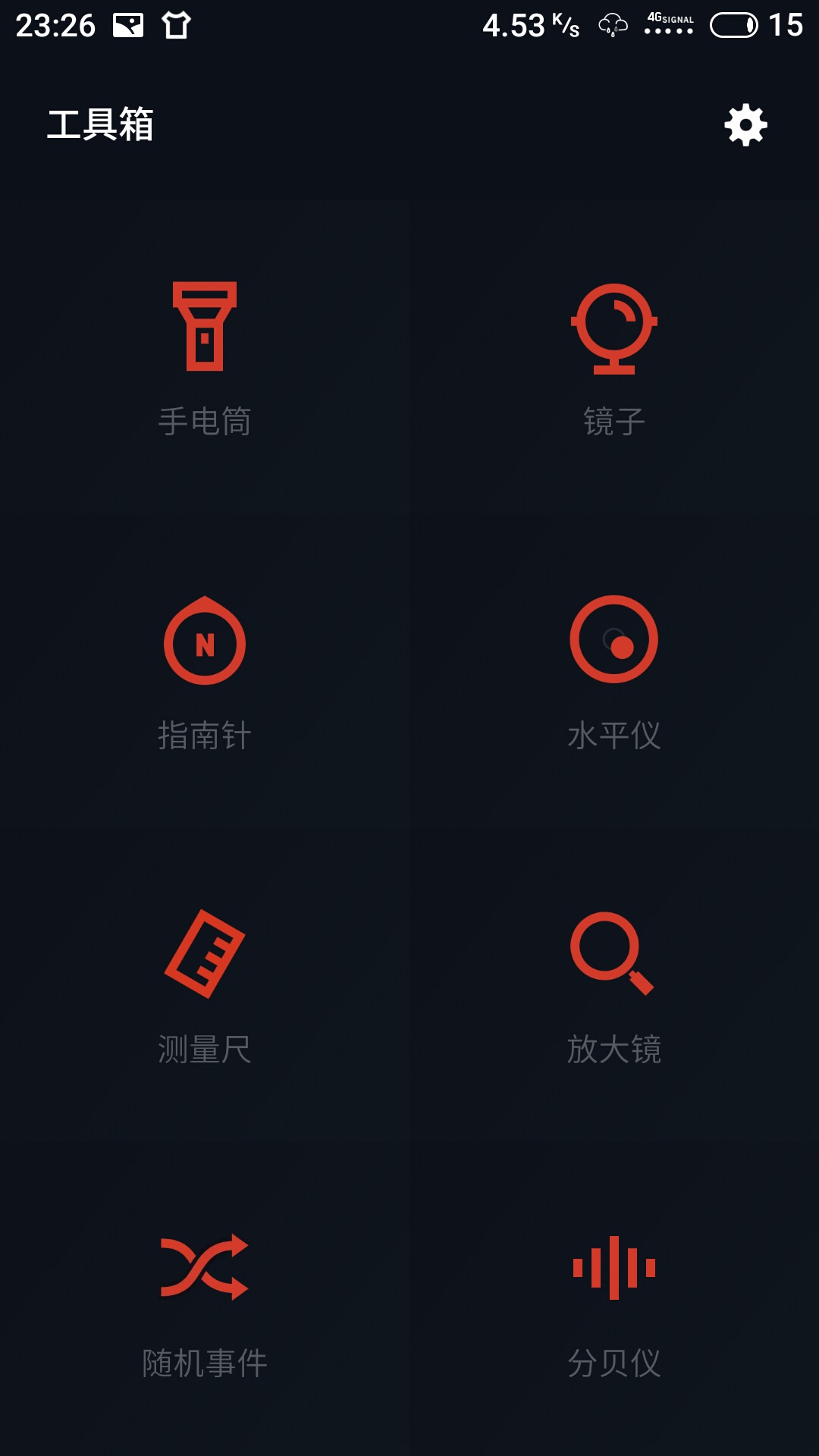The width and height of the screenshot is (819, 1456).
Task: Tap the 分贝仪 text label
Action: click(614, 1360)
